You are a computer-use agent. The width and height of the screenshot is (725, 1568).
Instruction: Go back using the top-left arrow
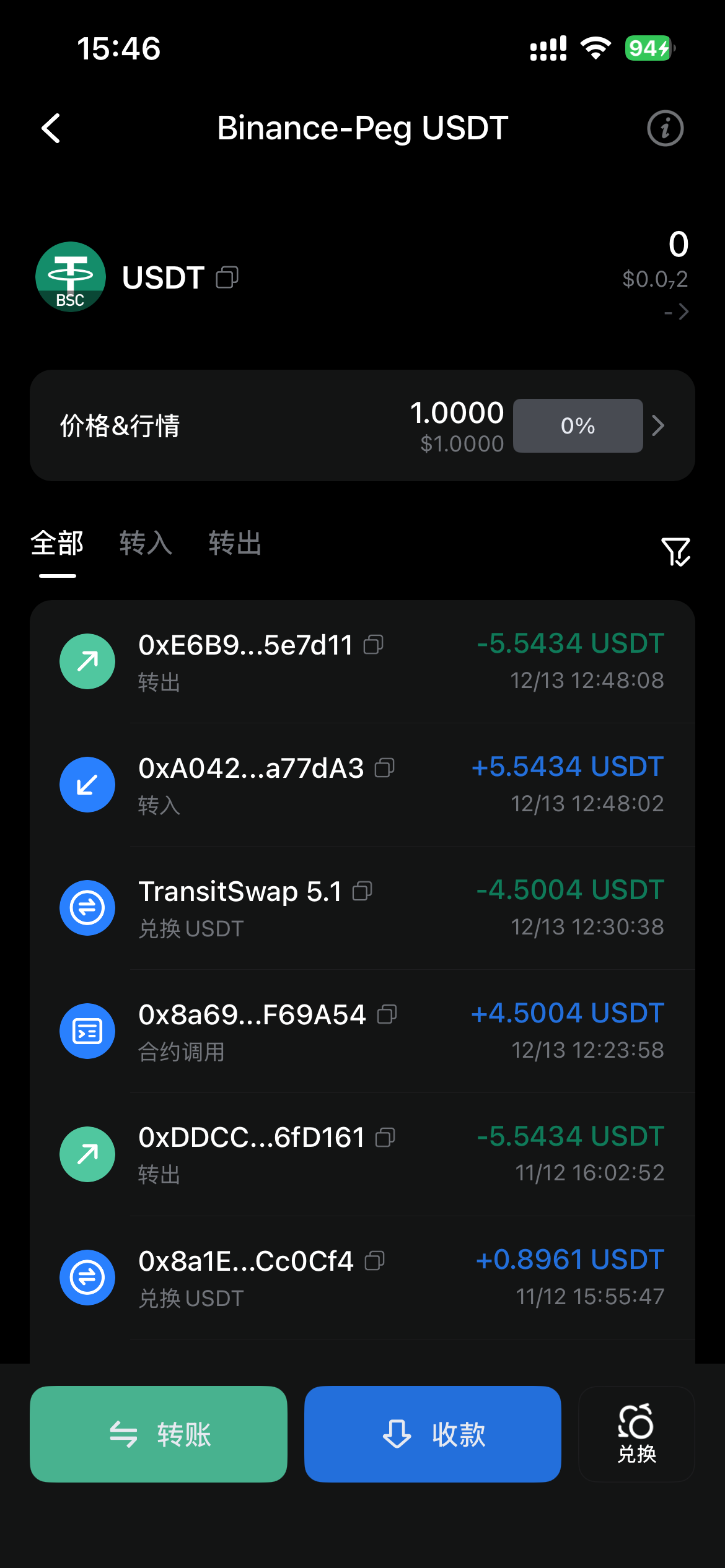[x=51, y=128]
